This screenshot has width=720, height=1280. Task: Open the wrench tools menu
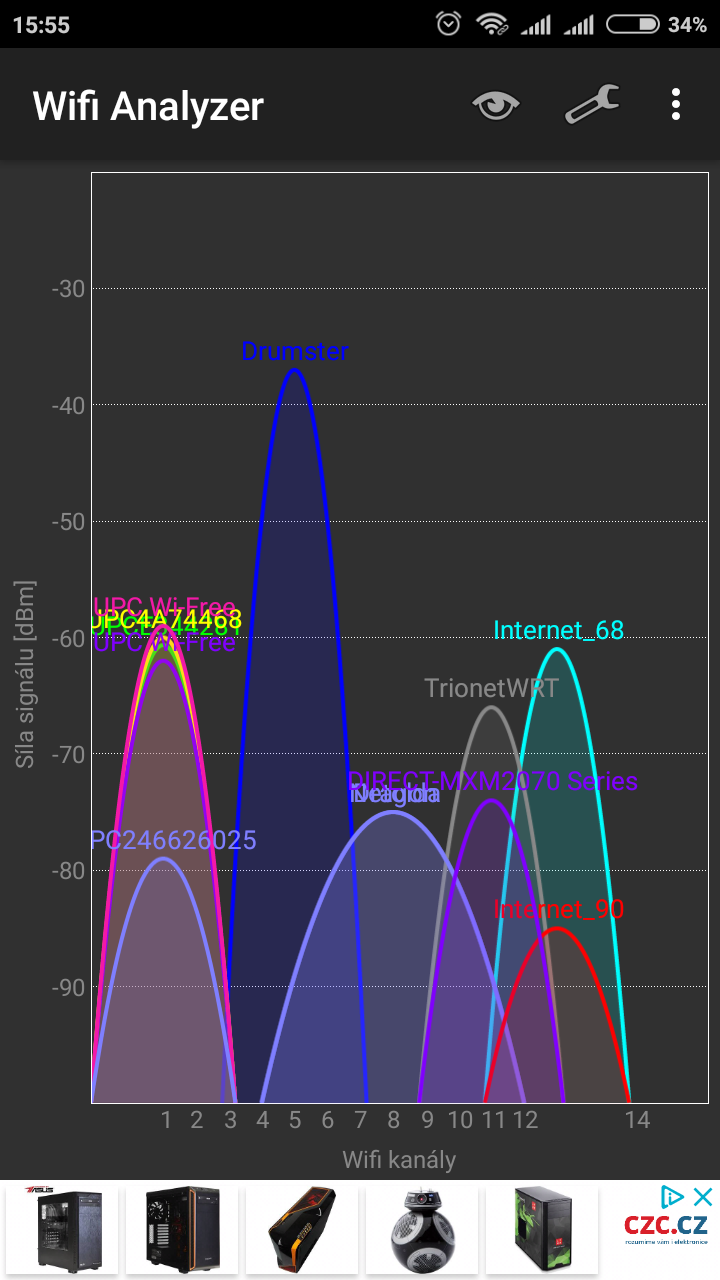click(592, 104)
